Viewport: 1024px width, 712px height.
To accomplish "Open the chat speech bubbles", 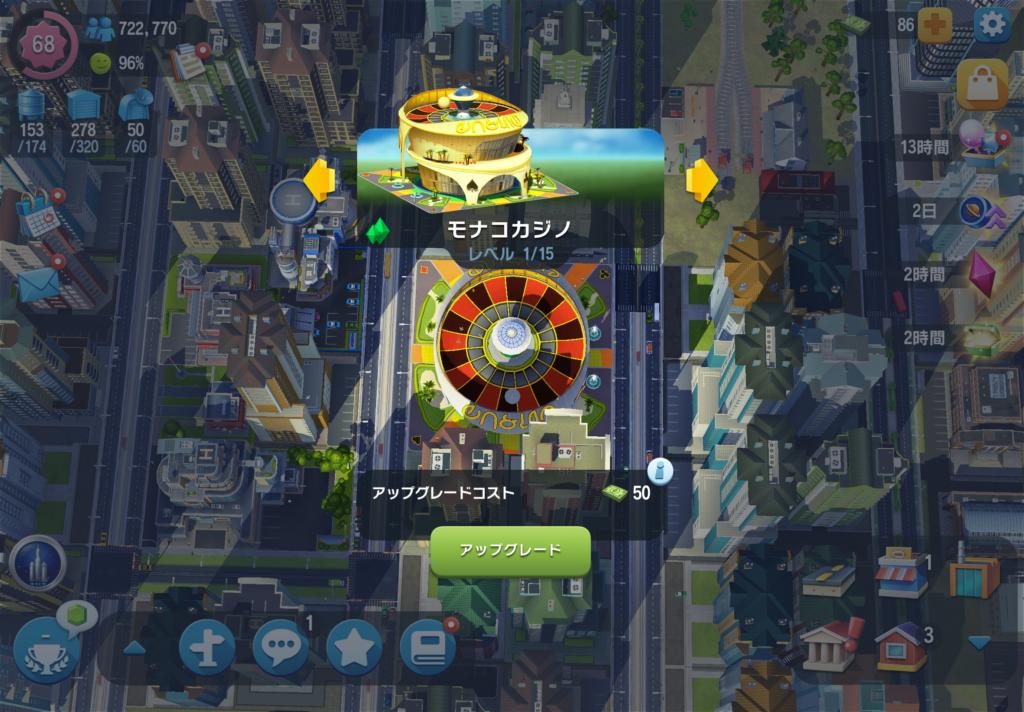I will tap(281, 649).
